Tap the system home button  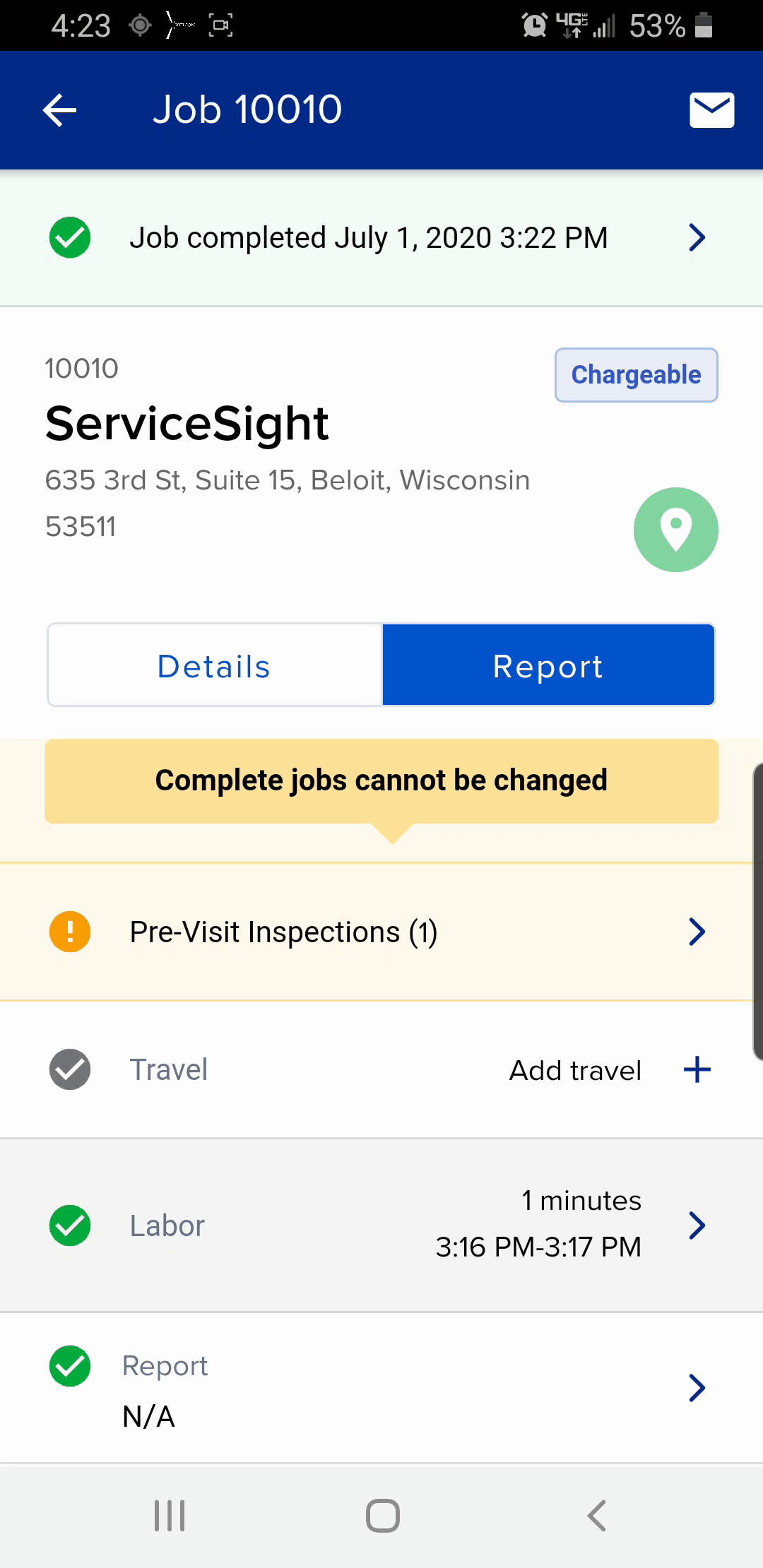[x=383, y=1516]
